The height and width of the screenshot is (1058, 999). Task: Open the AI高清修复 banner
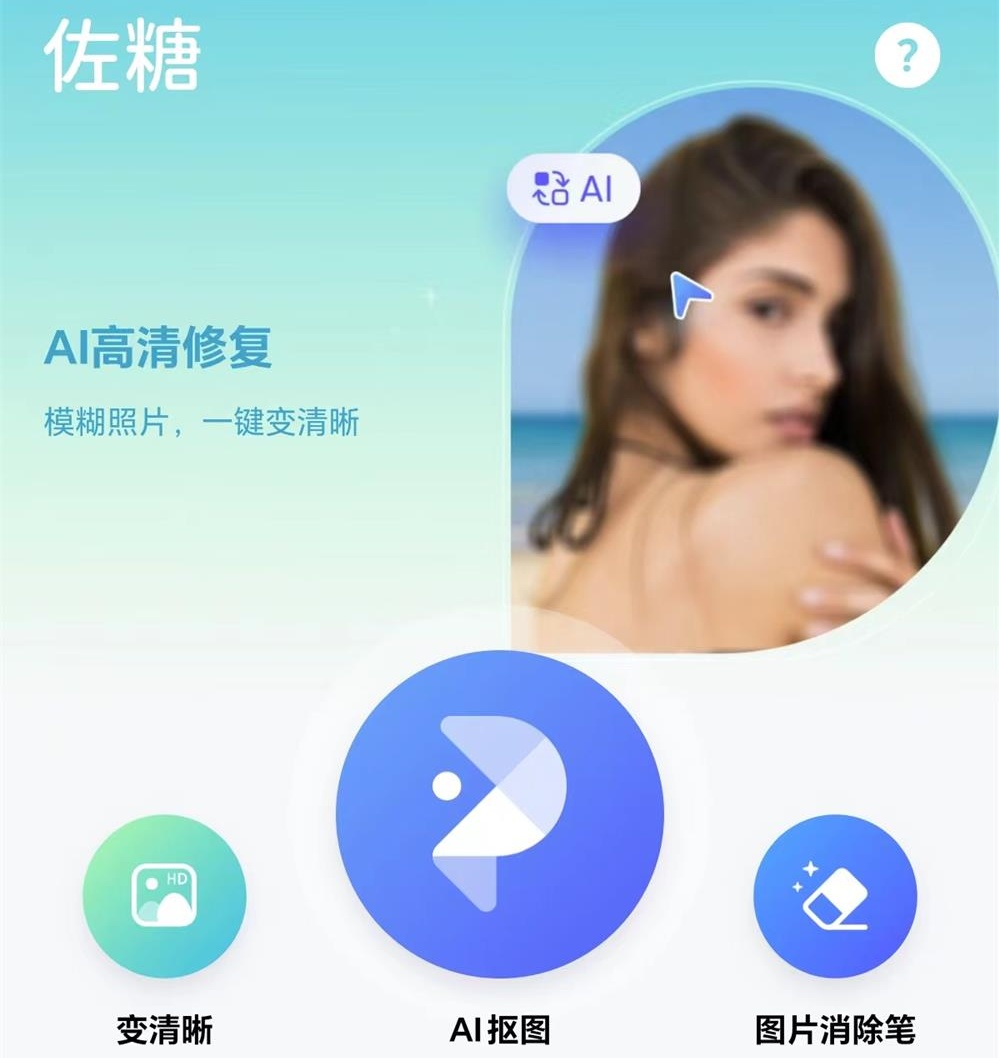[159, 350]
